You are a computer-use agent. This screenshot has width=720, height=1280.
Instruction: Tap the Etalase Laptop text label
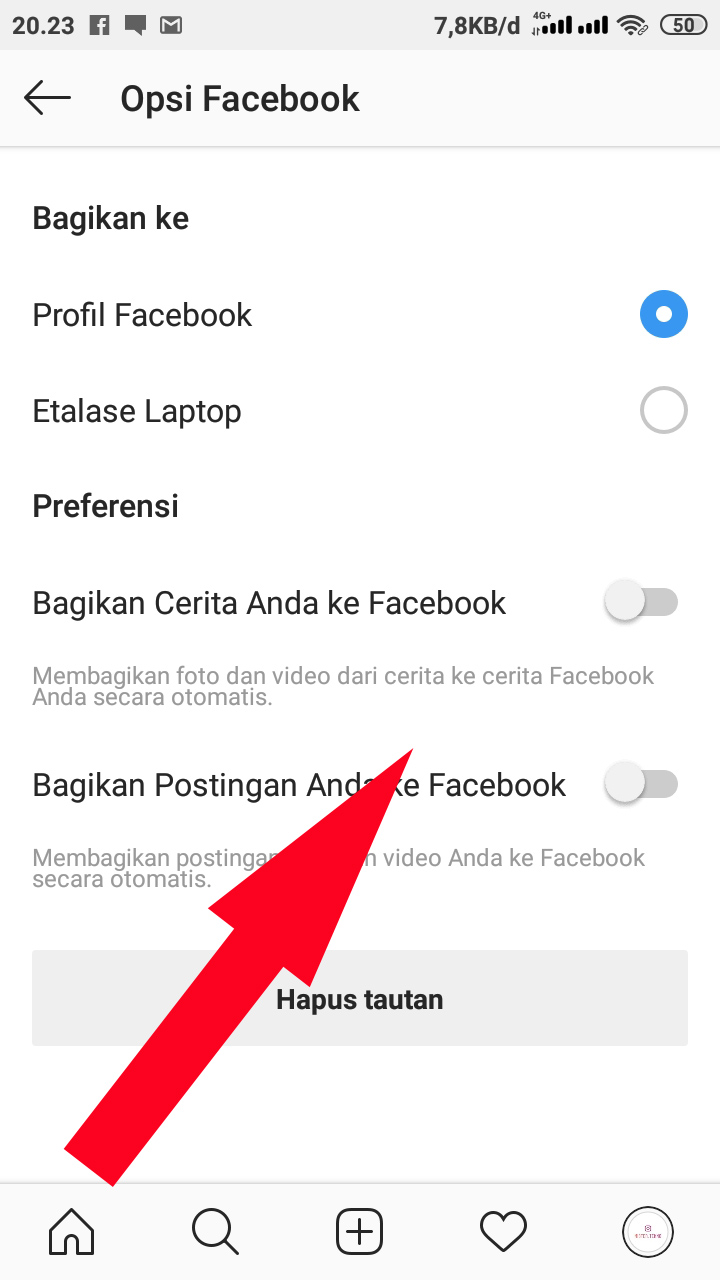point(136,410)
